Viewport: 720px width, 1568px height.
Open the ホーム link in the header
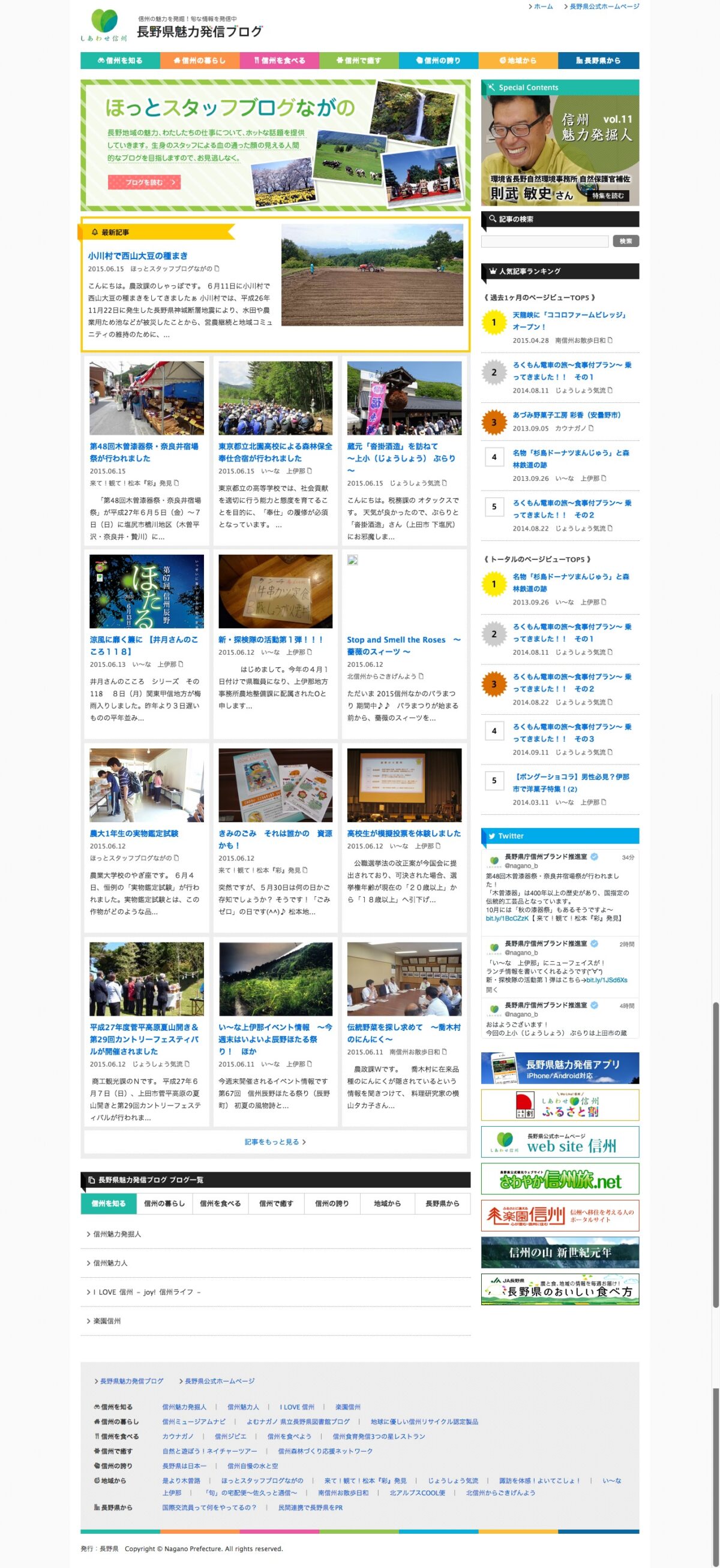pyautogui.click(x=543, y=7)
